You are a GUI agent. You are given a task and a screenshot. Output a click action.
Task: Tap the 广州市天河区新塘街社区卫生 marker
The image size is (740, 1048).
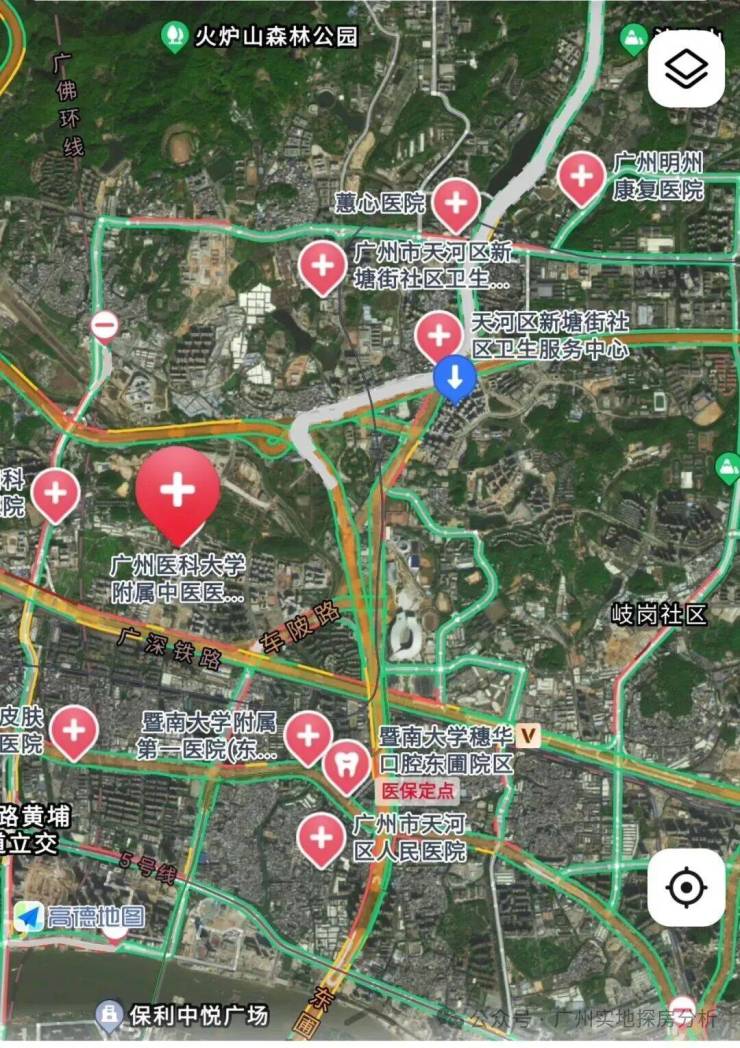(323, 266)
